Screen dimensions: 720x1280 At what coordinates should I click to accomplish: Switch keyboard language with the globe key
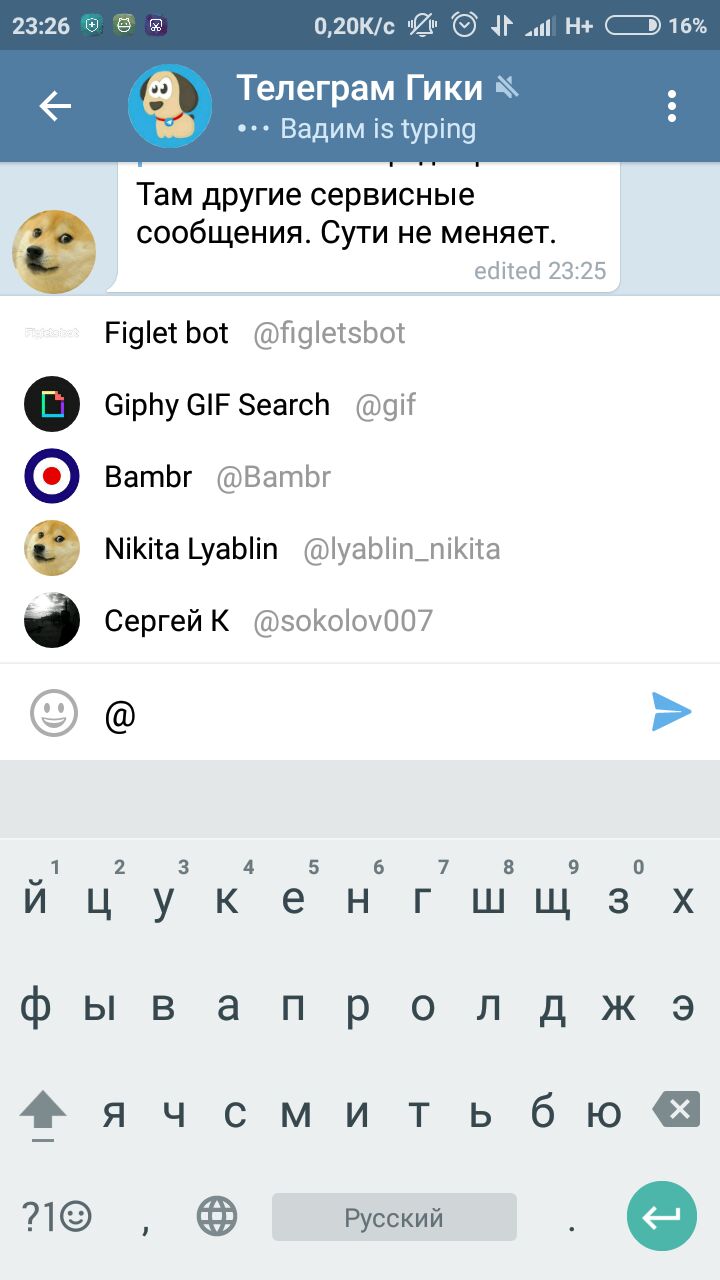pos(217,1217)
